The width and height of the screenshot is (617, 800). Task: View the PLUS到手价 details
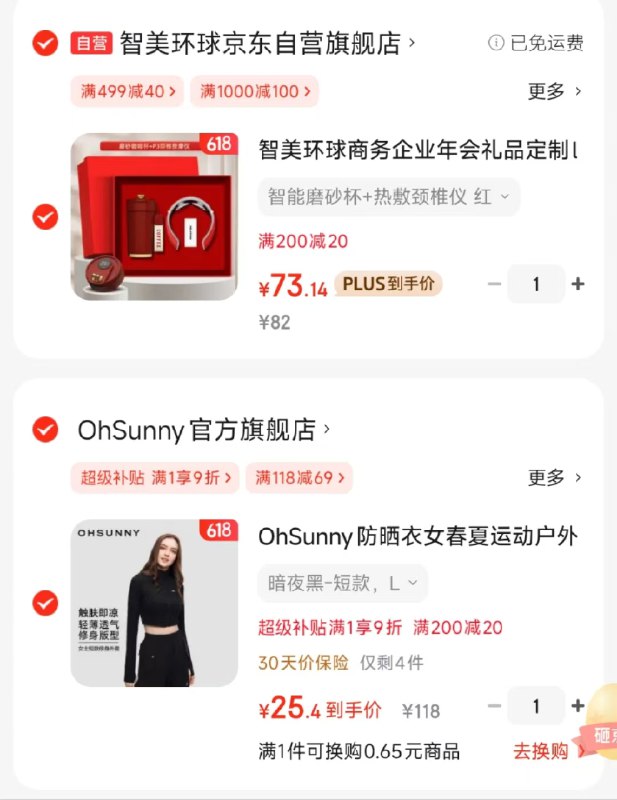coord(388,284)
